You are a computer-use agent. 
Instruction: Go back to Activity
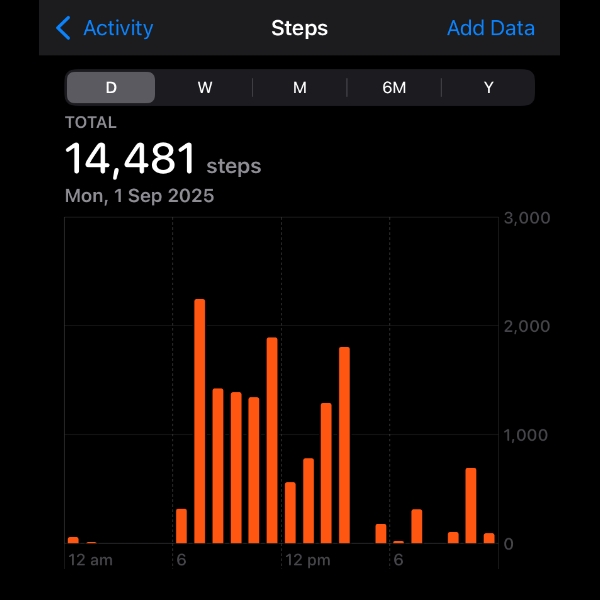point(105,28)
